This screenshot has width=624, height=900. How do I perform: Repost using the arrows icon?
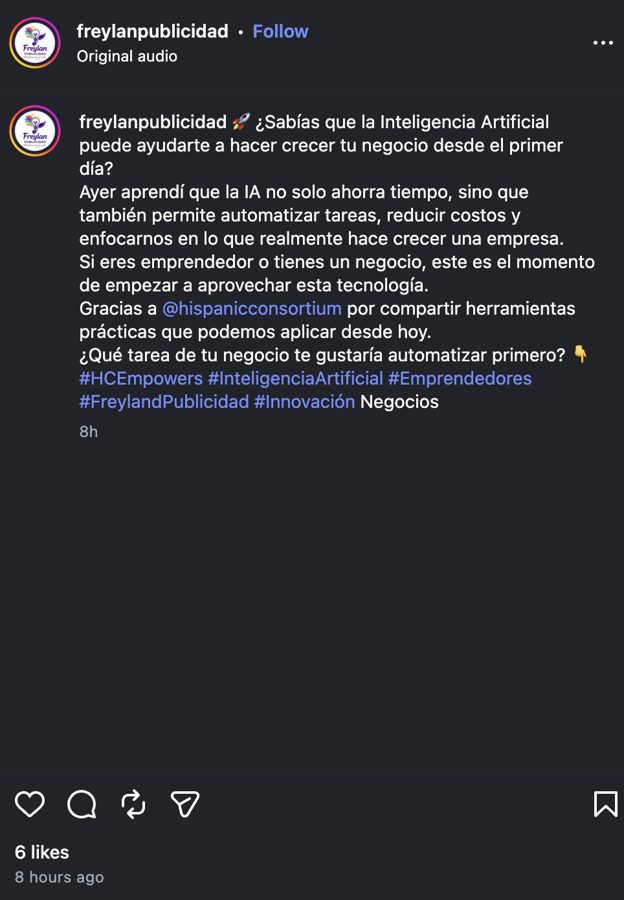[133, 804]
